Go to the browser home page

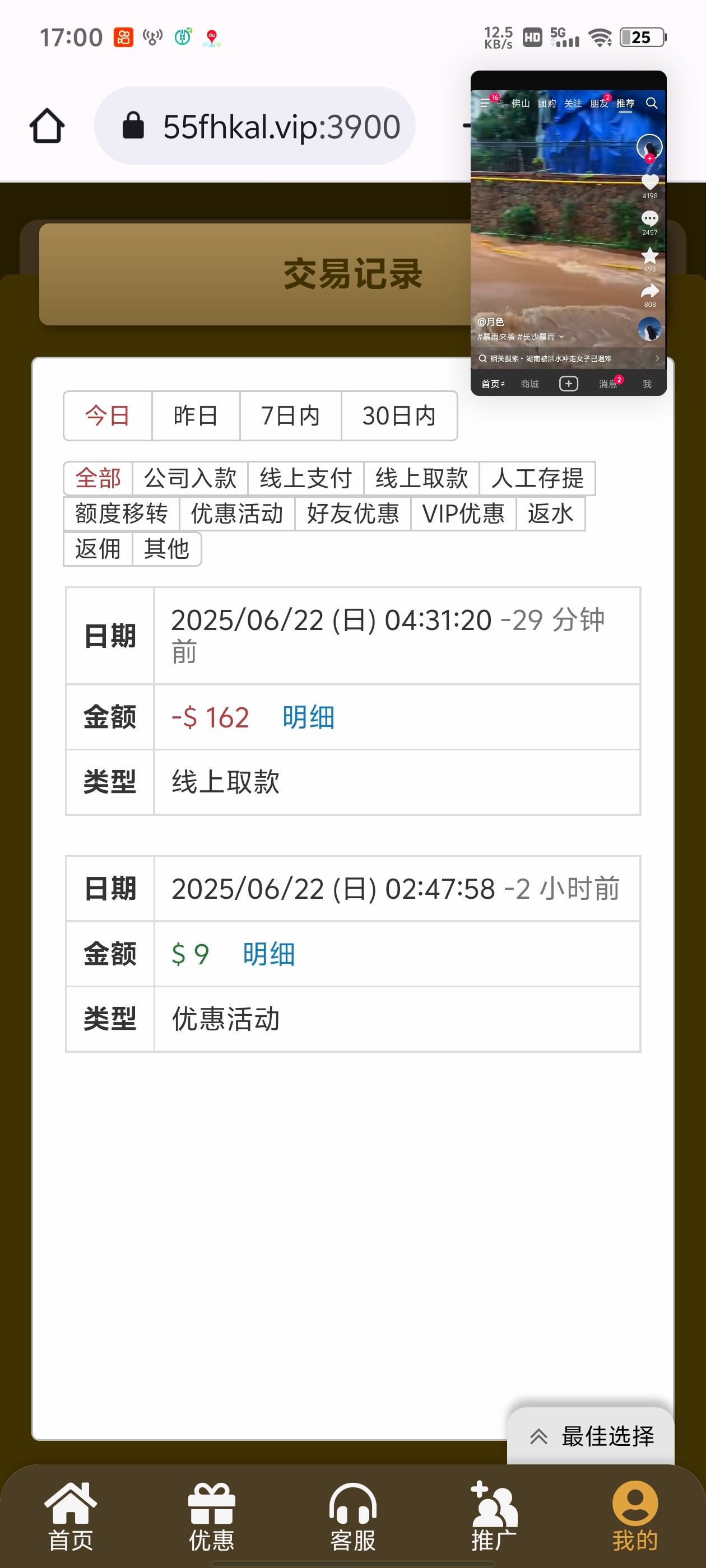[47, 126]
